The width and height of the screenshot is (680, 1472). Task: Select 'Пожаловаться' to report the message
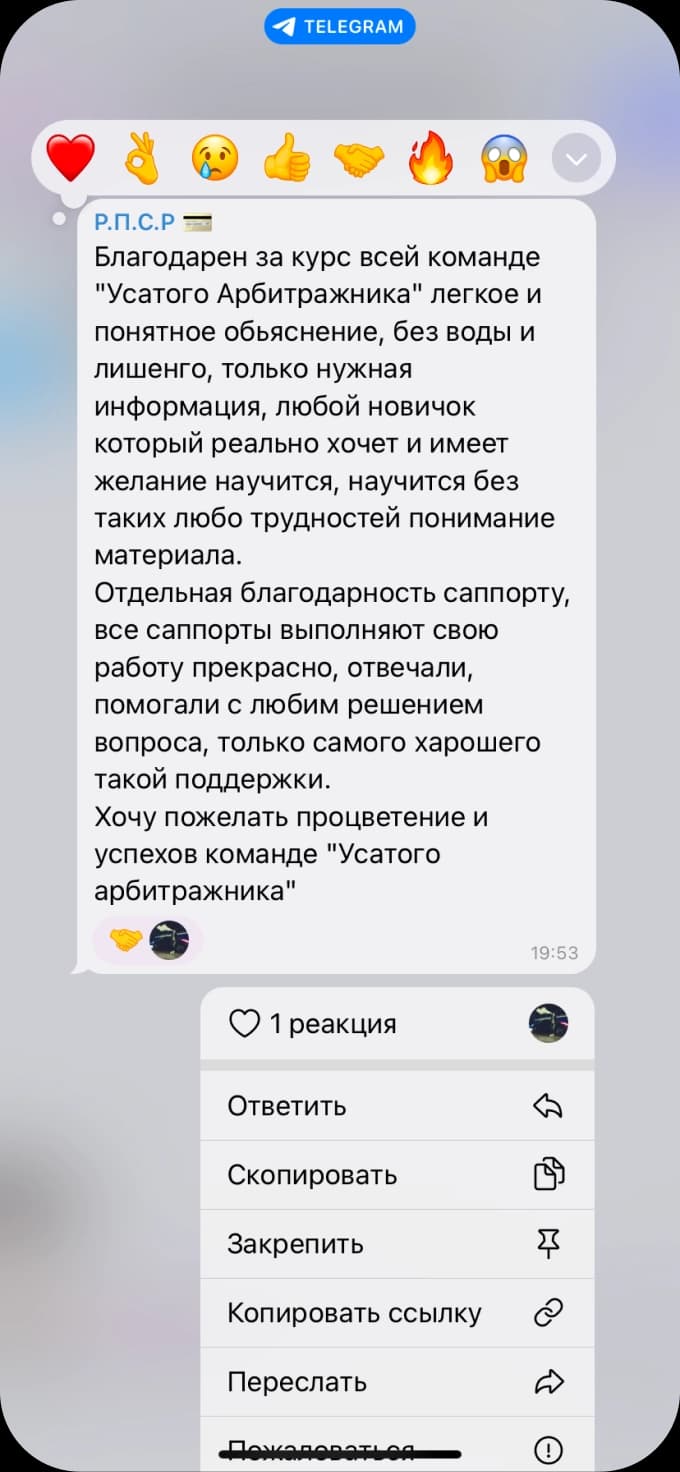[396, 1448]
